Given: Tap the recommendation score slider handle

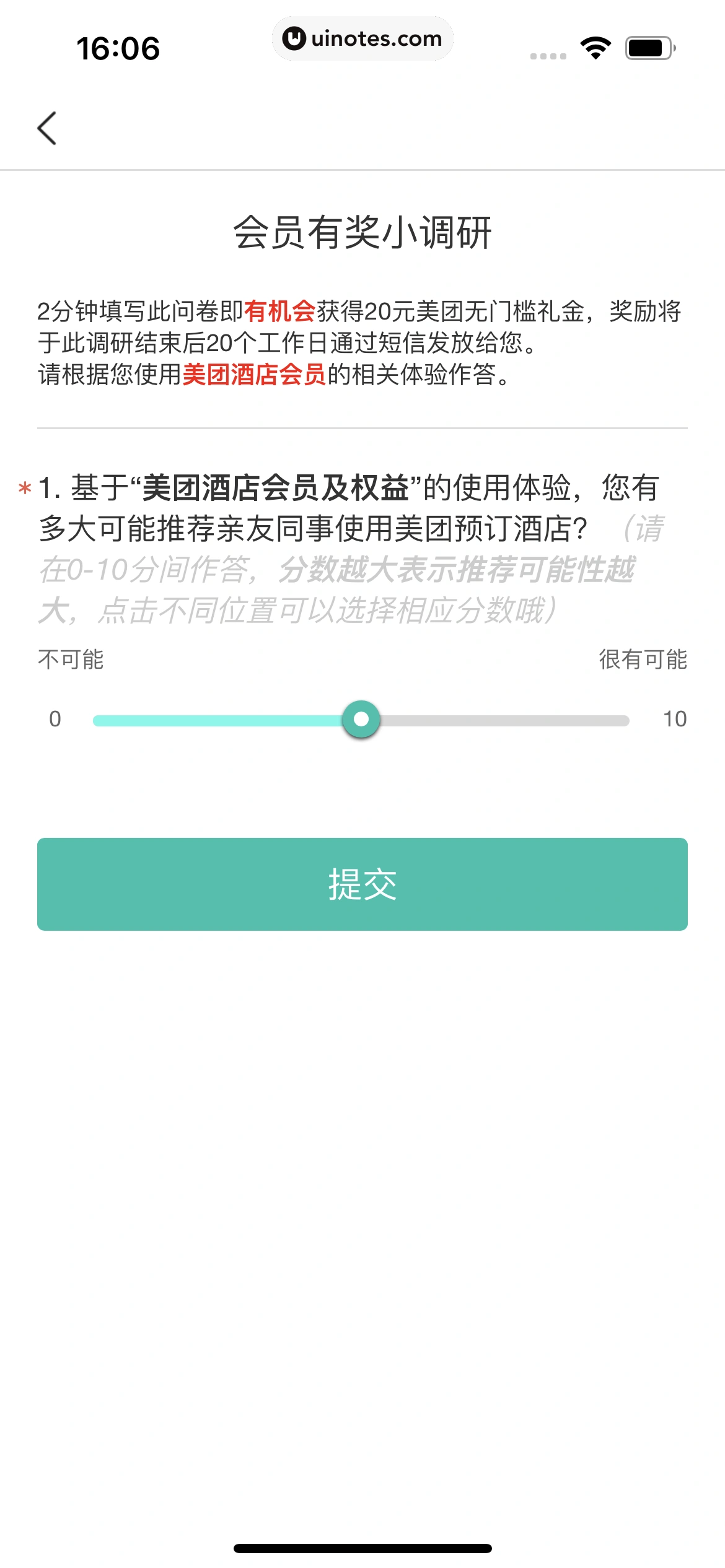Looking at the screenshot, I should [361, 719].
